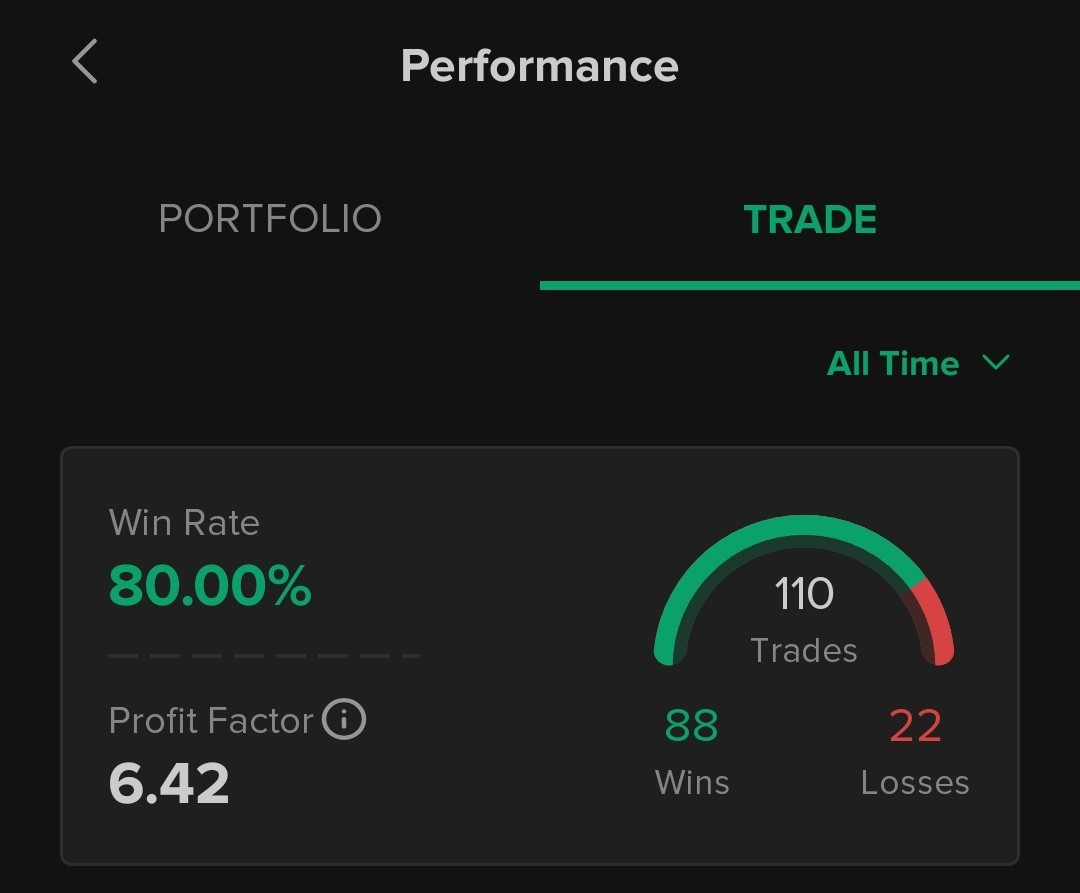Open the All Time period dropdown
The height and width of the screenshot is (893, 1080).
pyautogui.click(x=917, y=363)
